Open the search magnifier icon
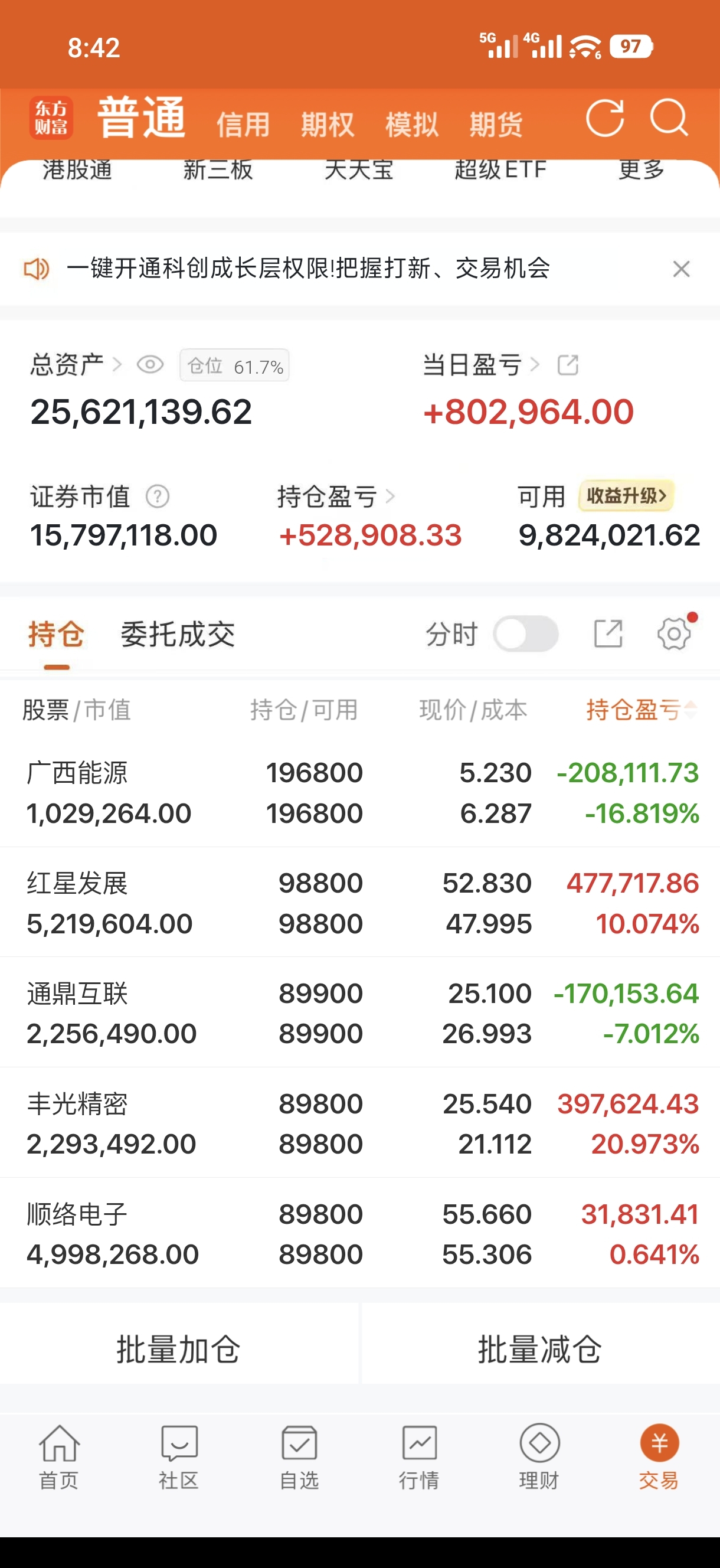 pyautogui.click(x=669, y=117)
